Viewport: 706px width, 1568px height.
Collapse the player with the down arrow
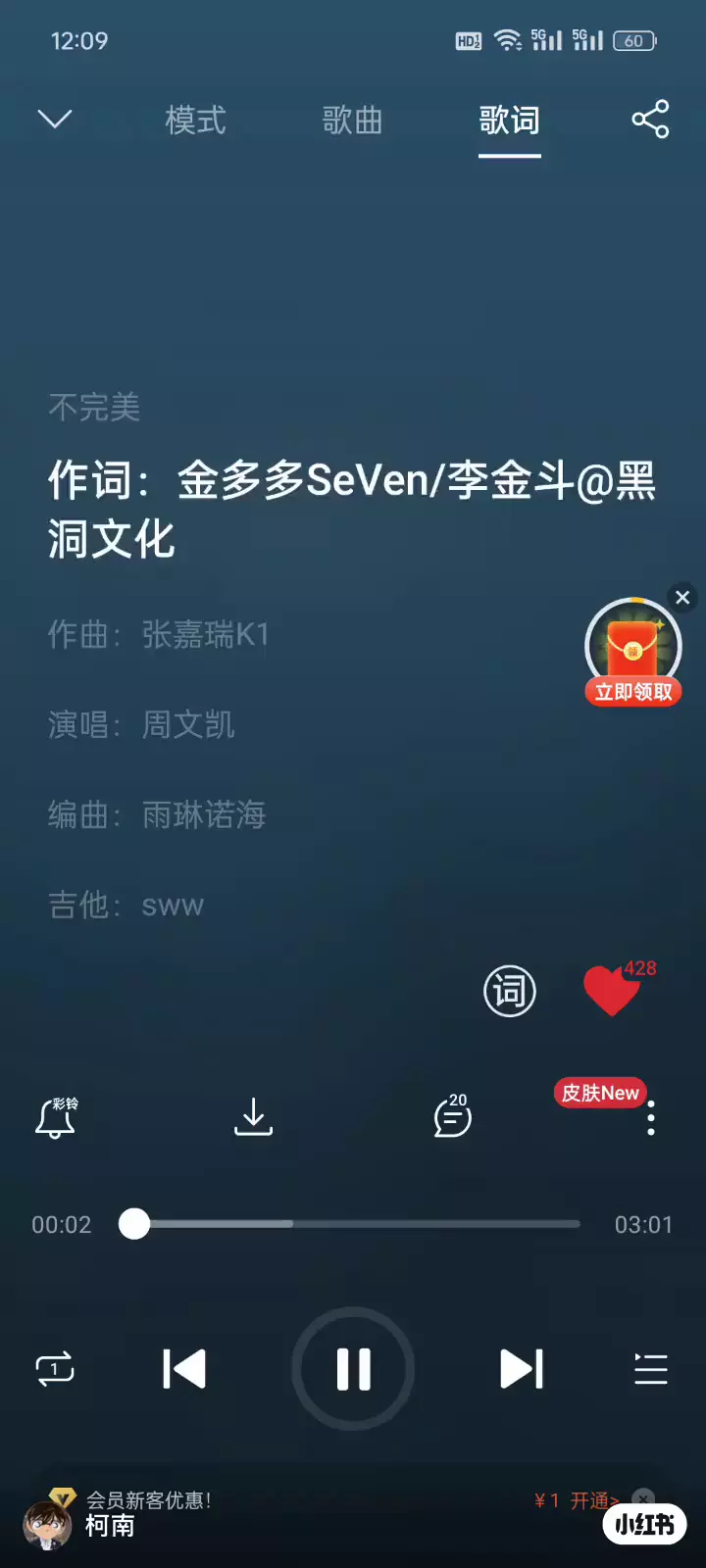55,120
